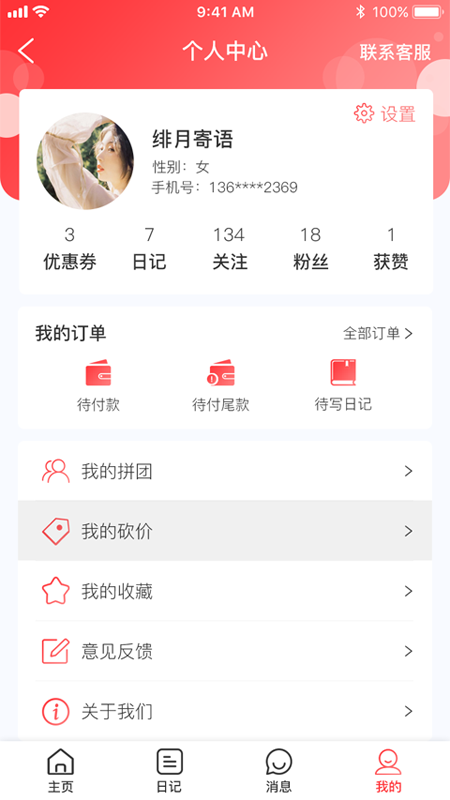Viewport: 450px width, 800px height.
Task: Go back using the top-left arrow
Action: [x=26, y=52]
